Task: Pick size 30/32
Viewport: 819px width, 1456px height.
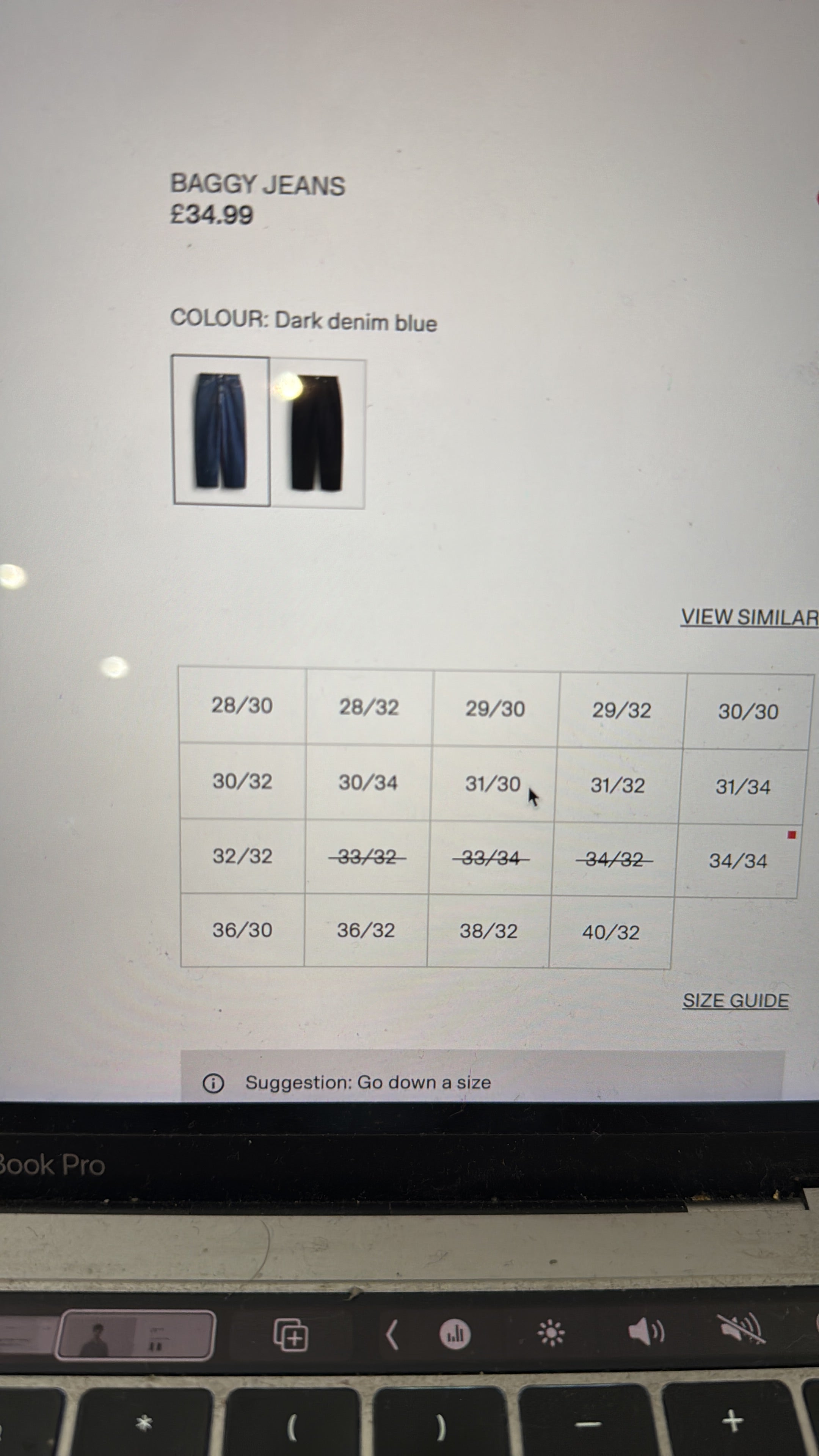Action: [x=242, y=781]
